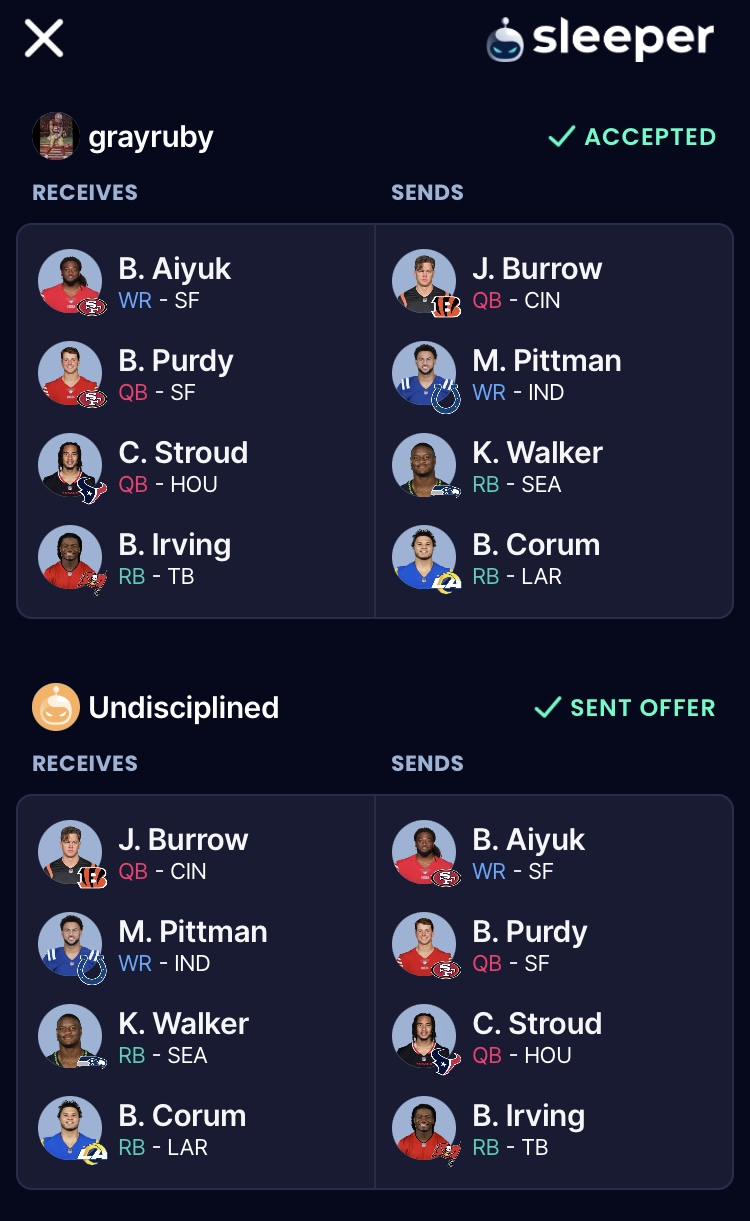The image size is (750, 1221).
Task: Open C. Stroud under Undisciplined's sends
Action: click(x=536, y=1037)
